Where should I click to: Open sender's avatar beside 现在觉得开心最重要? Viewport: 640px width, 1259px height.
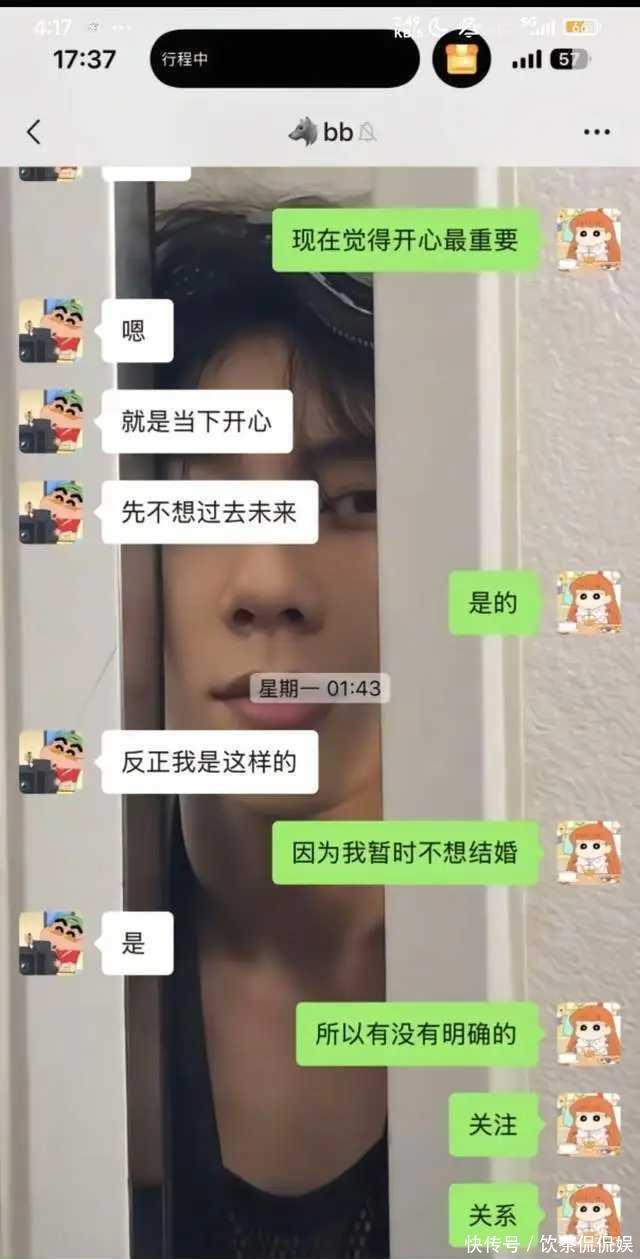pyautogui.click(x=589, y=240)
